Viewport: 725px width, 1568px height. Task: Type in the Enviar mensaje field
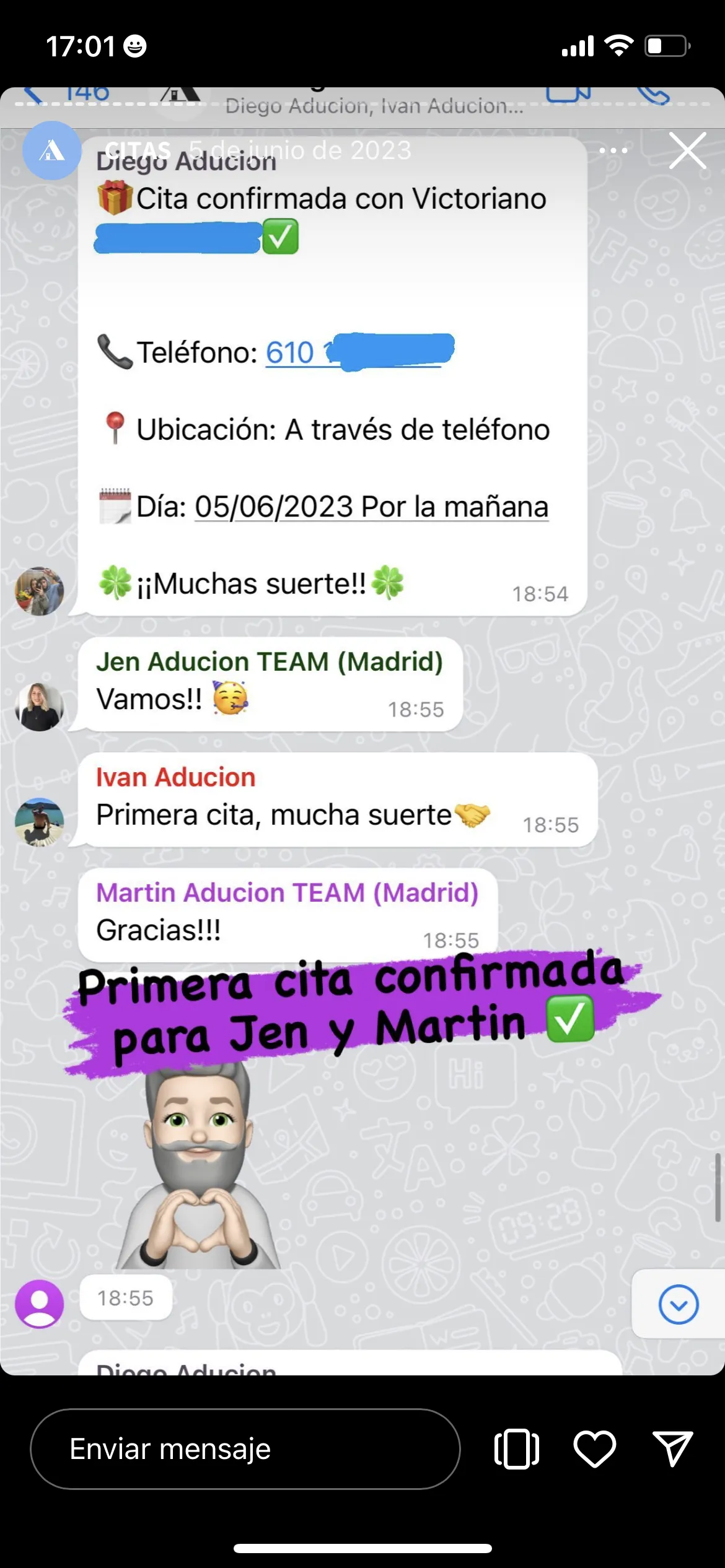click(x=245, y=1450)
